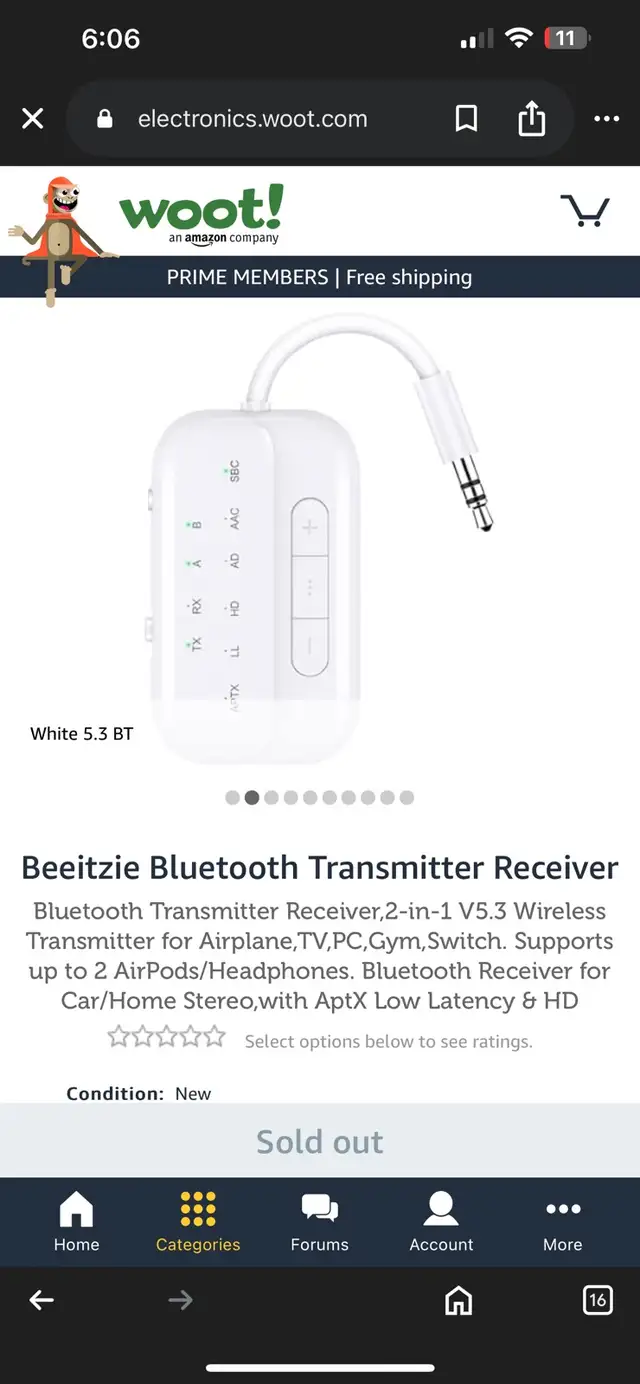Viewport: 640px width, 1384px height.
Task: Open the browser home button
Action: (458, 1300)
